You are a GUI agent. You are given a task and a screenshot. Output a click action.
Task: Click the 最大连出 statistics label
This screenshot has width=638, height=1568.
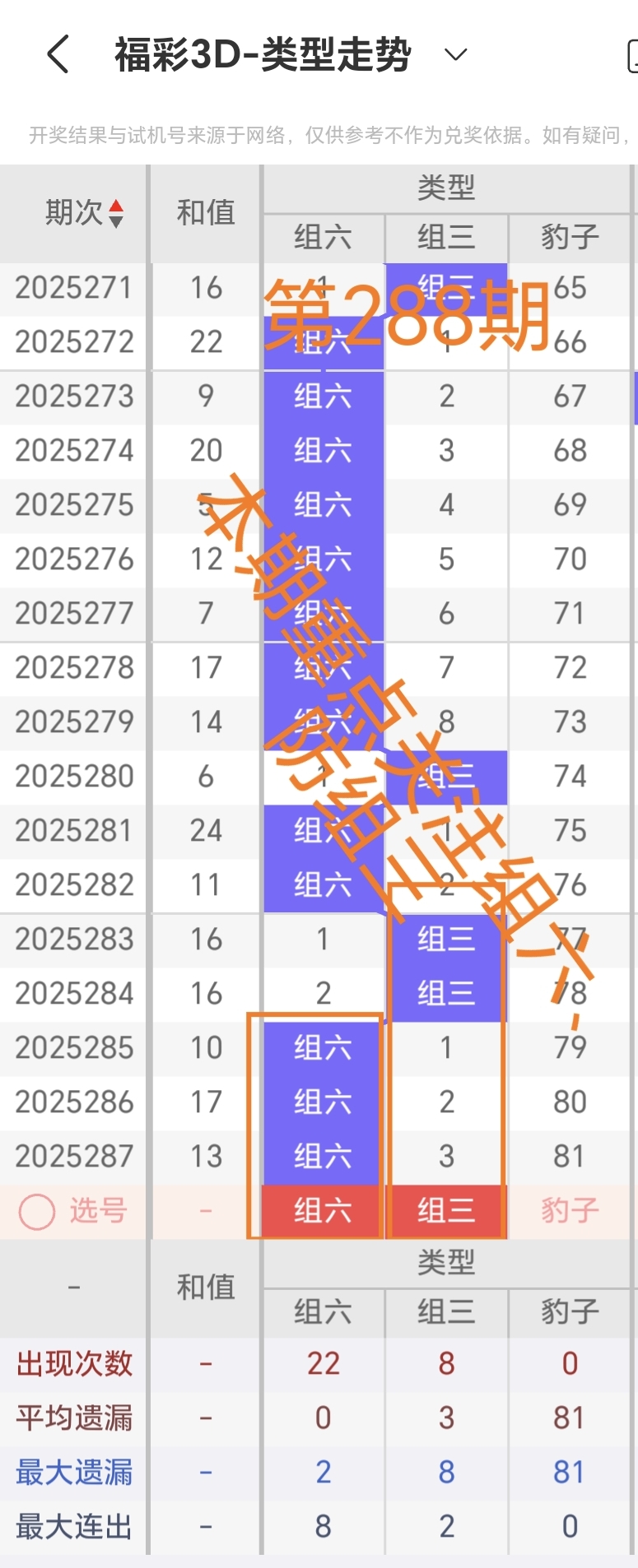[72, 1526]
